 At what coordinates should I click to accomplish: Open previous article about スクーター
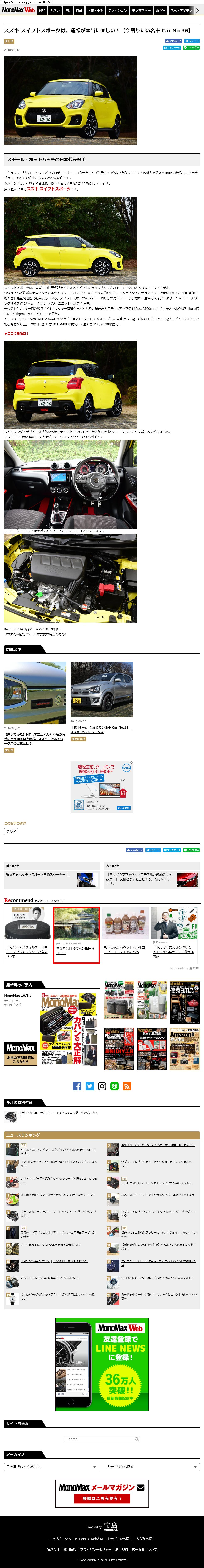[37, 875]
